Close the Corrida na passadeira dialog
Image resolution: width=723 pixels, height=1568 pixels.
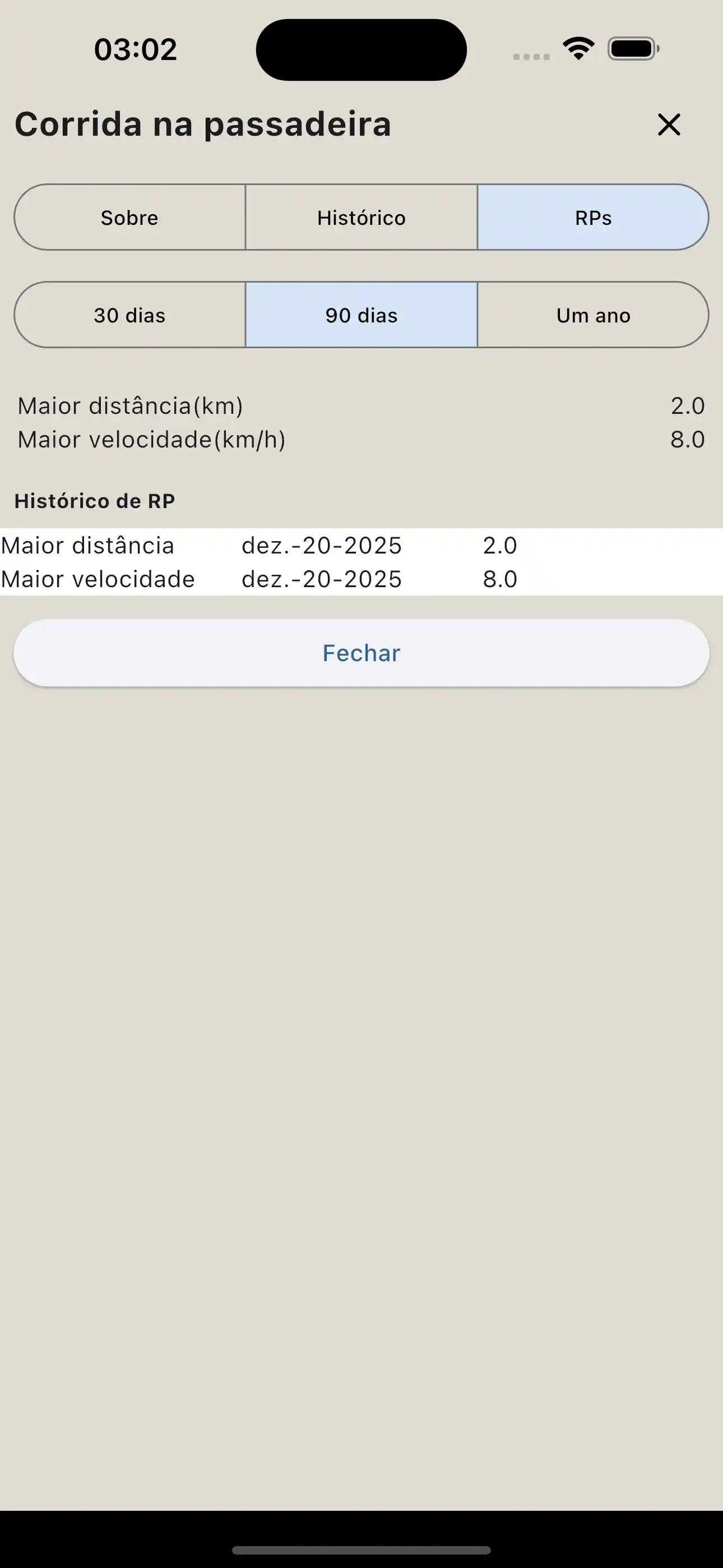(668, 125)
